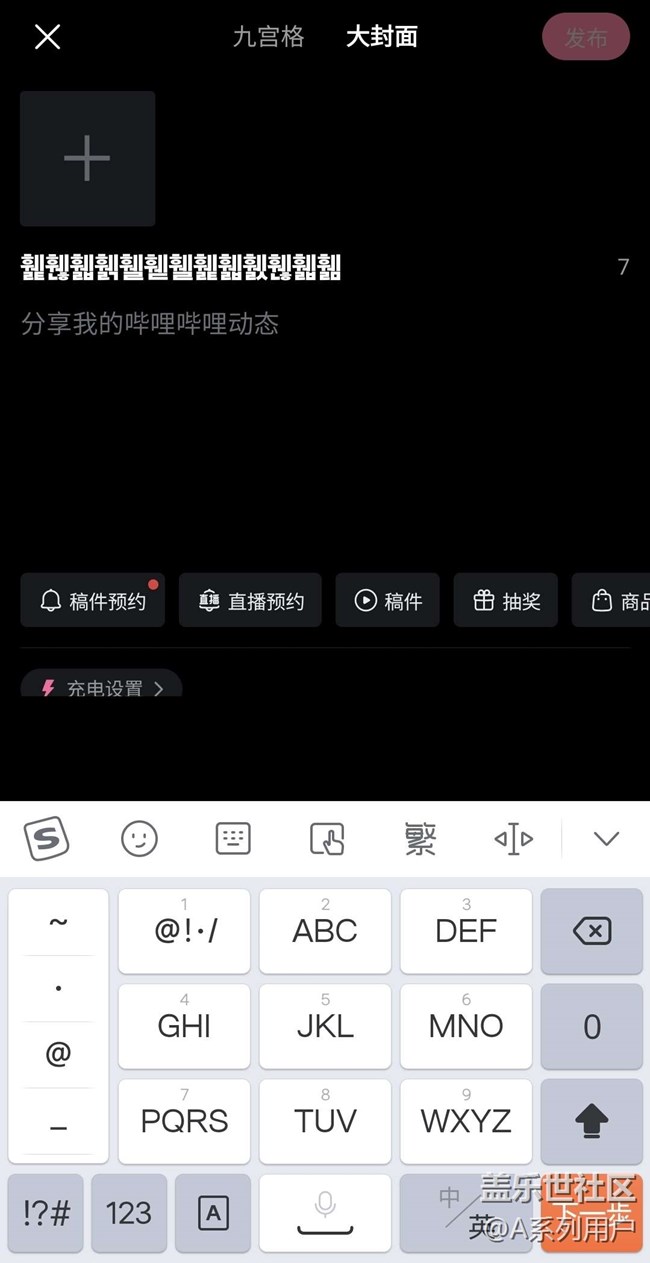Tap the backspace key
This screenshot has height=1263, width=650.
591,932
